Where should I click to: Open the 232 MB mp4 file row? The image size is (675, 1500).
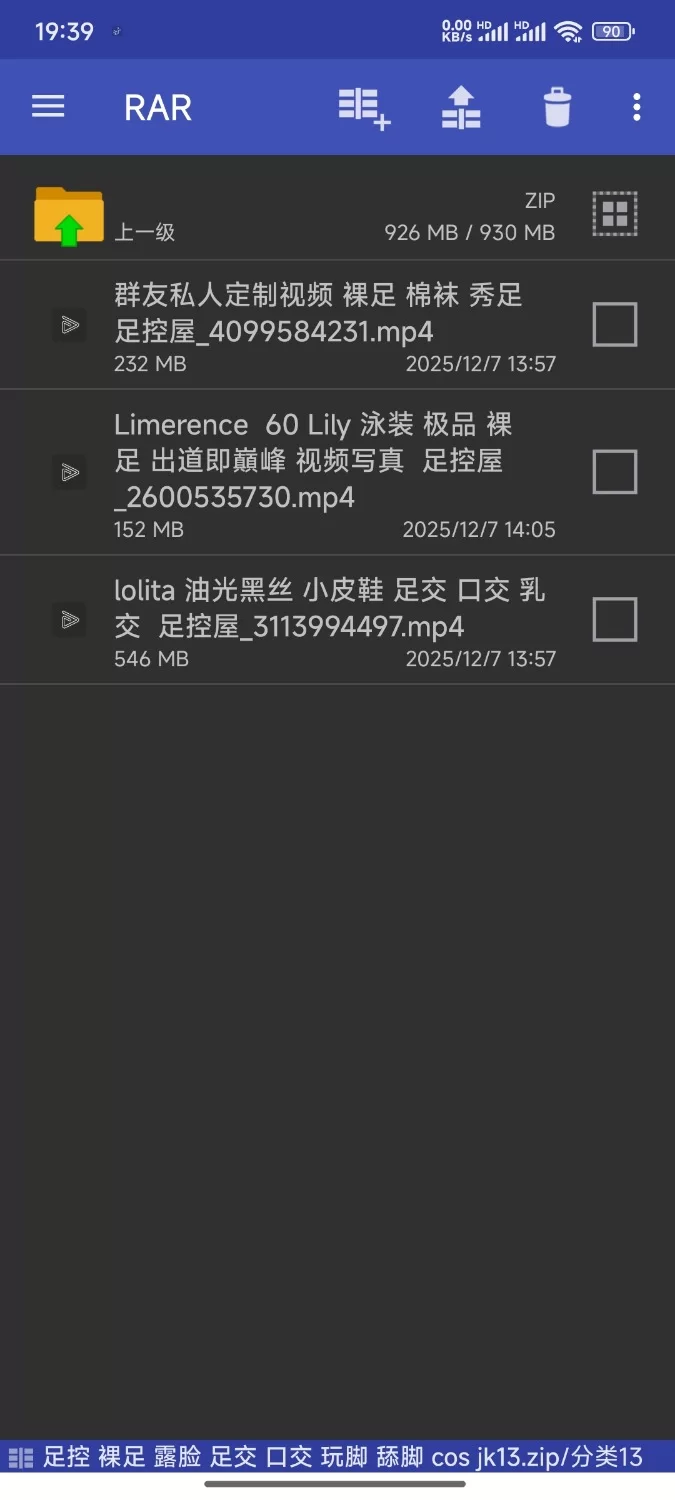[320, 324]
